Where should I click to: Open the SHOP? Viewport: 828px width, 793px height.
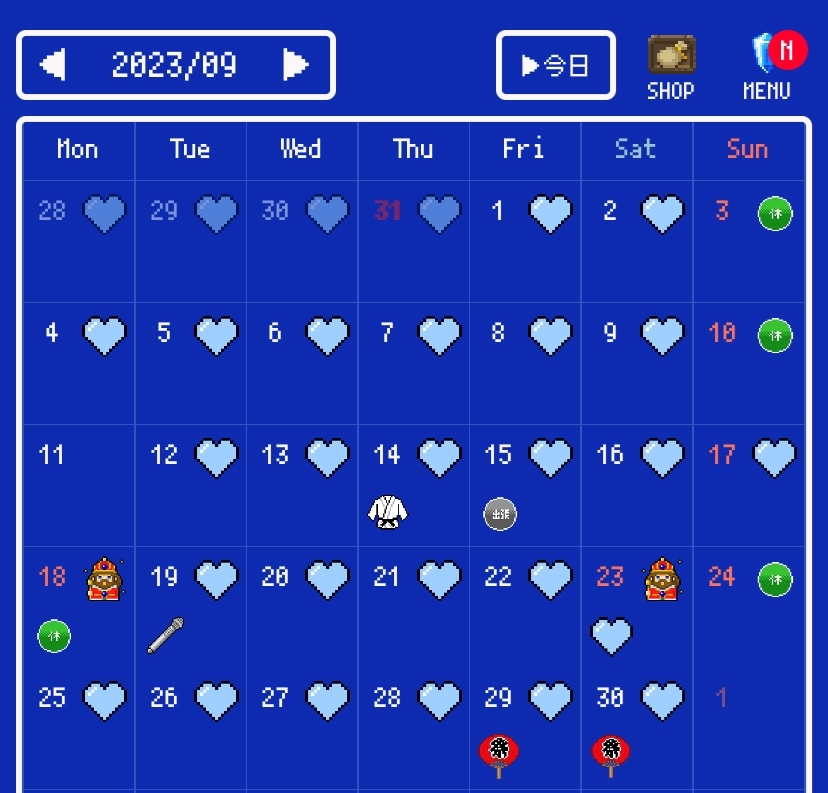click(670, 68)
